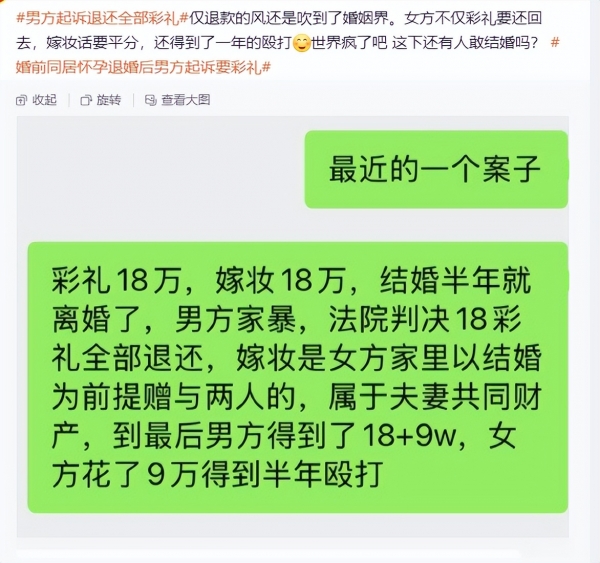Image resolution: width=600 pixels, height=563 pixels.
Task: Rotate the image with 旋转
Action: (x=102, y=100)
